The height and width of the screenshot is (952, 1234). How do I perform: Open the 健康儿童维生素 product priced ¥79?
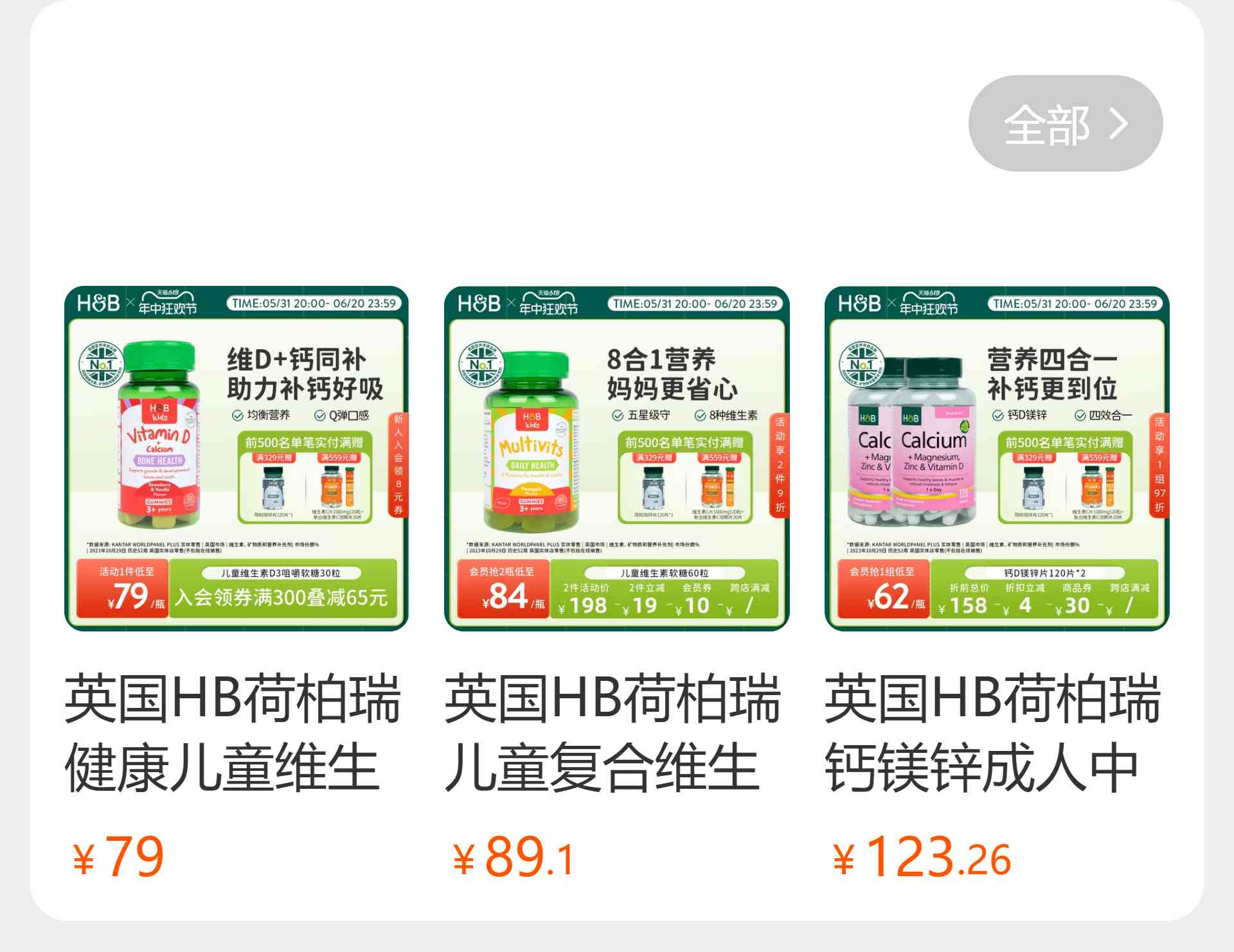[237, 458]
